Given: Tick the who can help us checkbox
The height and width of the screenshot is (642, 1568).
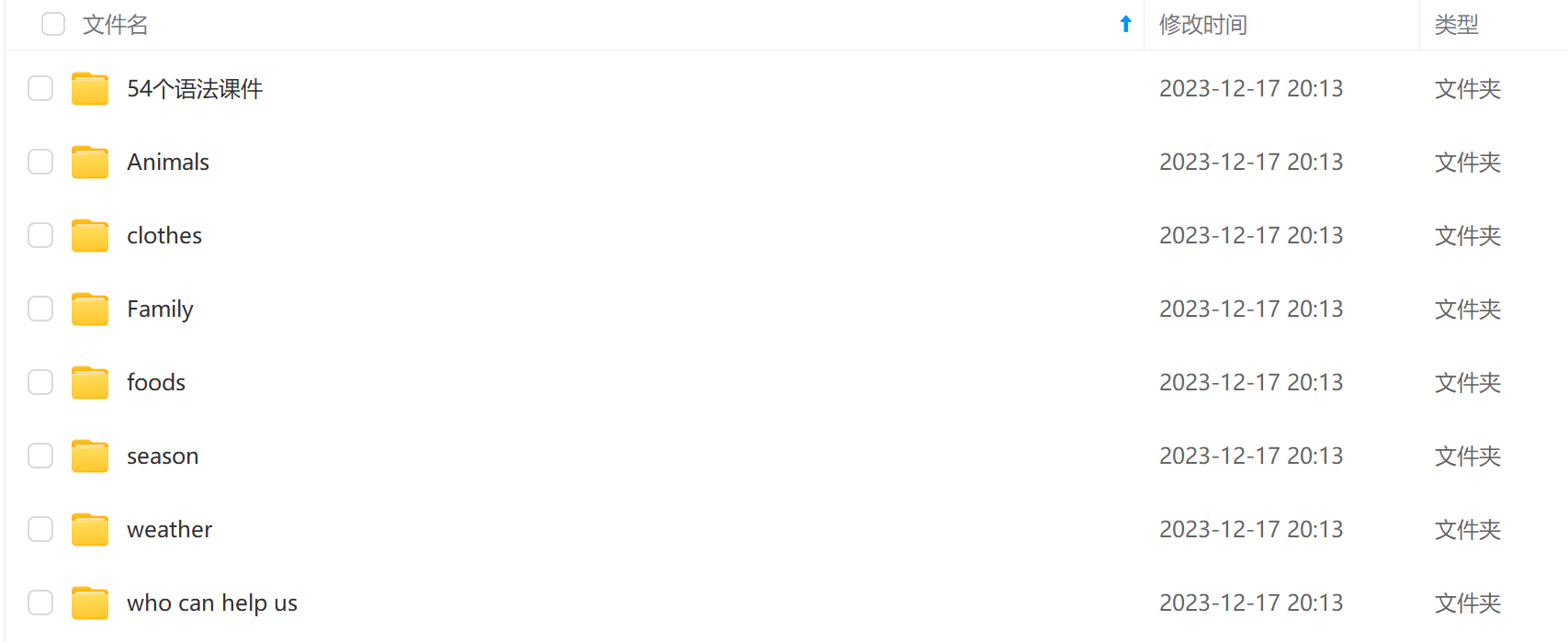Looking at the screenshot, I should click(40, 603).
